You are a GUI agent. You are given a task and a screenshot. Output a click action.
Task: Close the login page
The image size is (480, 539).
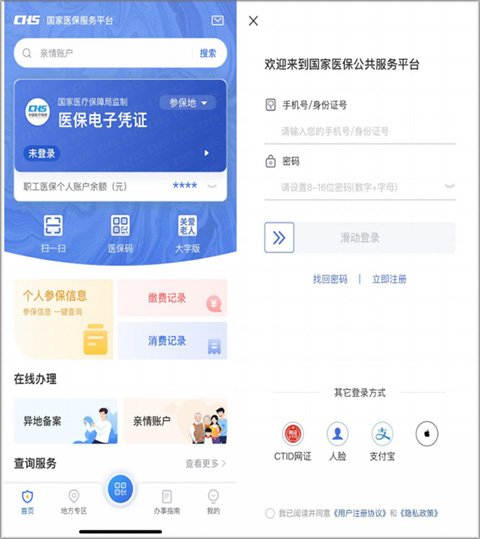pyautogui.click(x=253, y=21)
